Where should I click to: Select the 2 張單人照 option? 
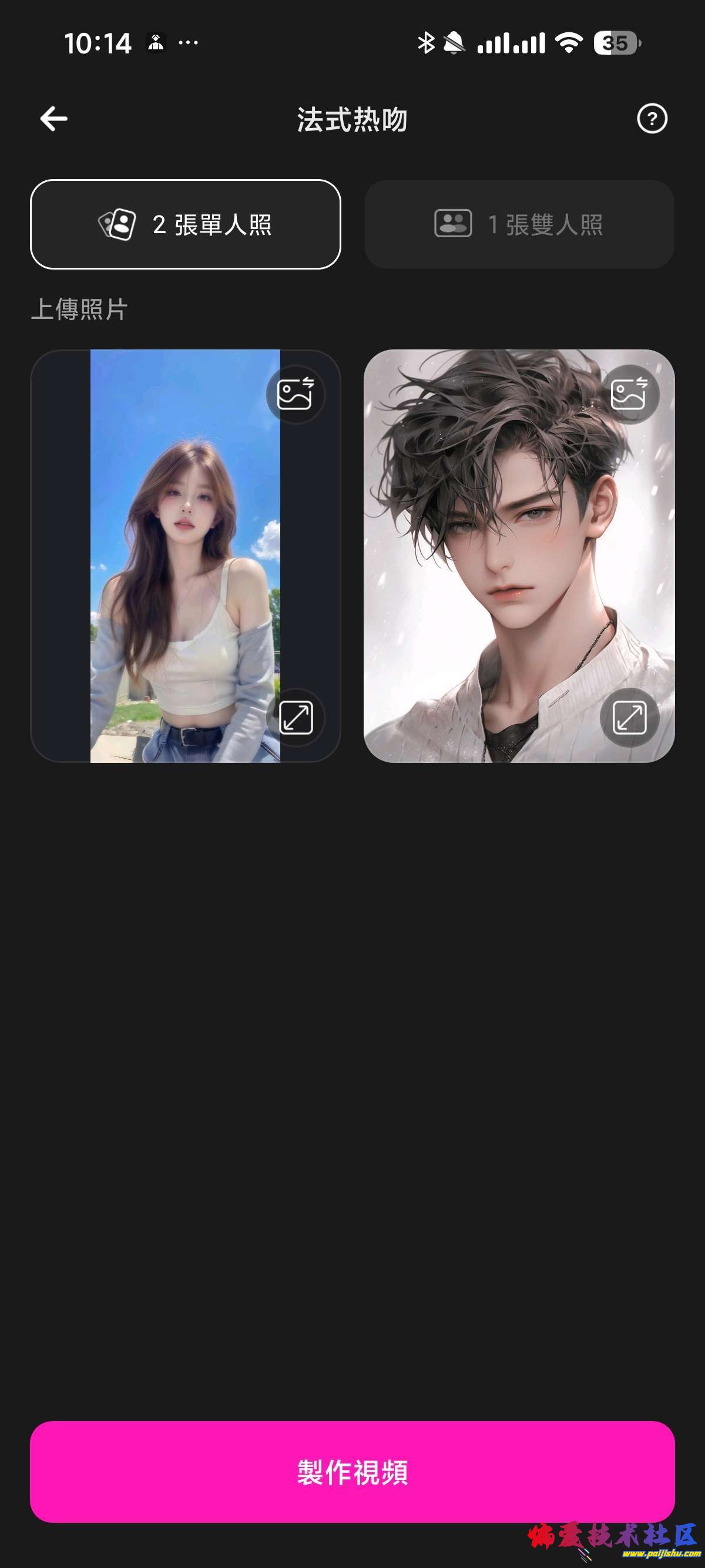(185, 224)
